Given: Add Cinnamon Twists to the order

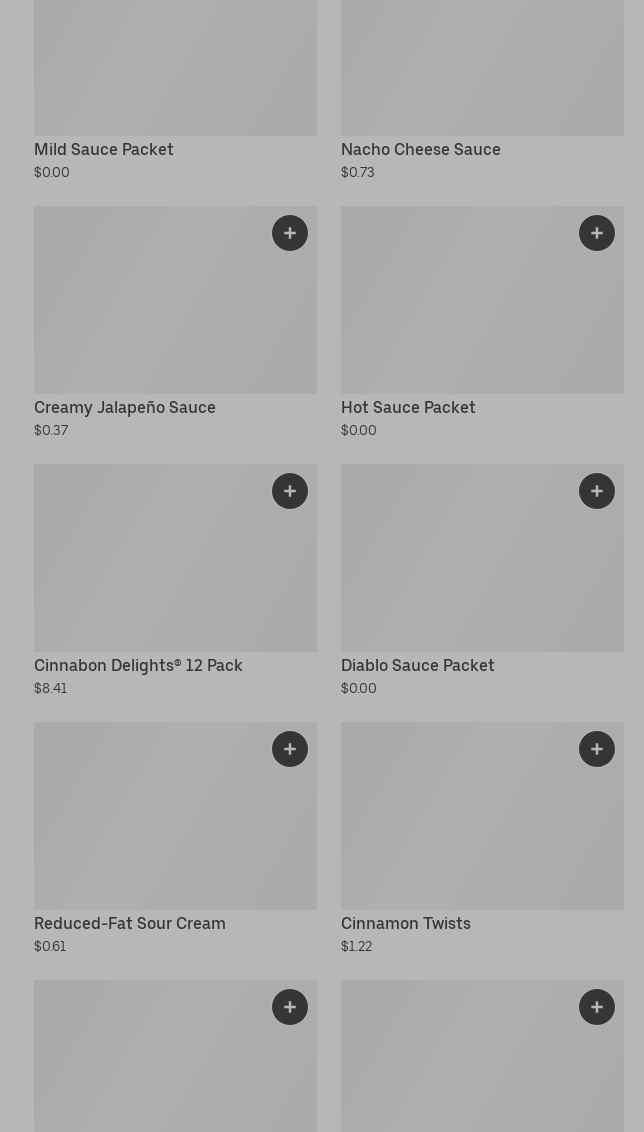Looking at the screenshot, I should pyautogui.click(x=597, y=749).
